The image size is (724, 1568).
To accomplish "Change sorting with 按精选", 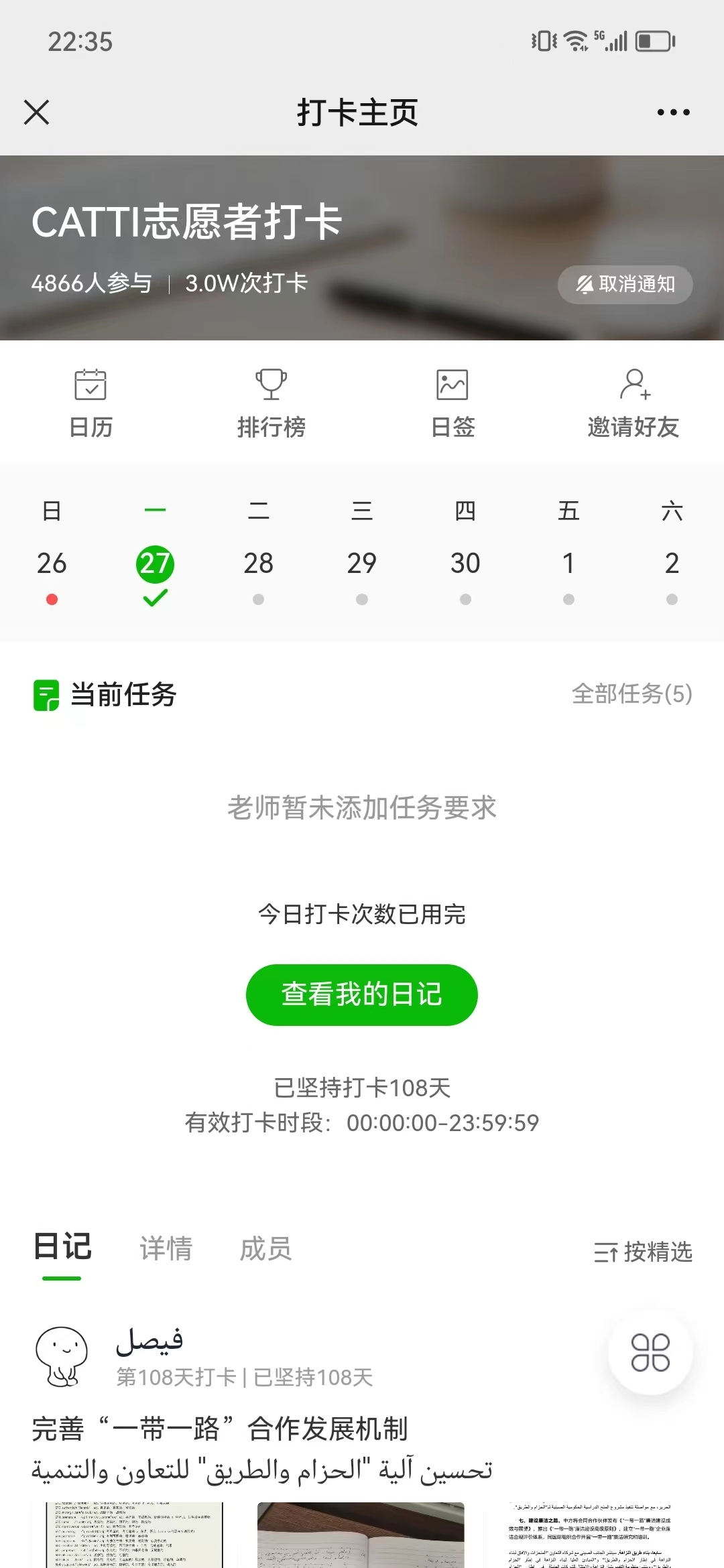I will pos(643,1252).
